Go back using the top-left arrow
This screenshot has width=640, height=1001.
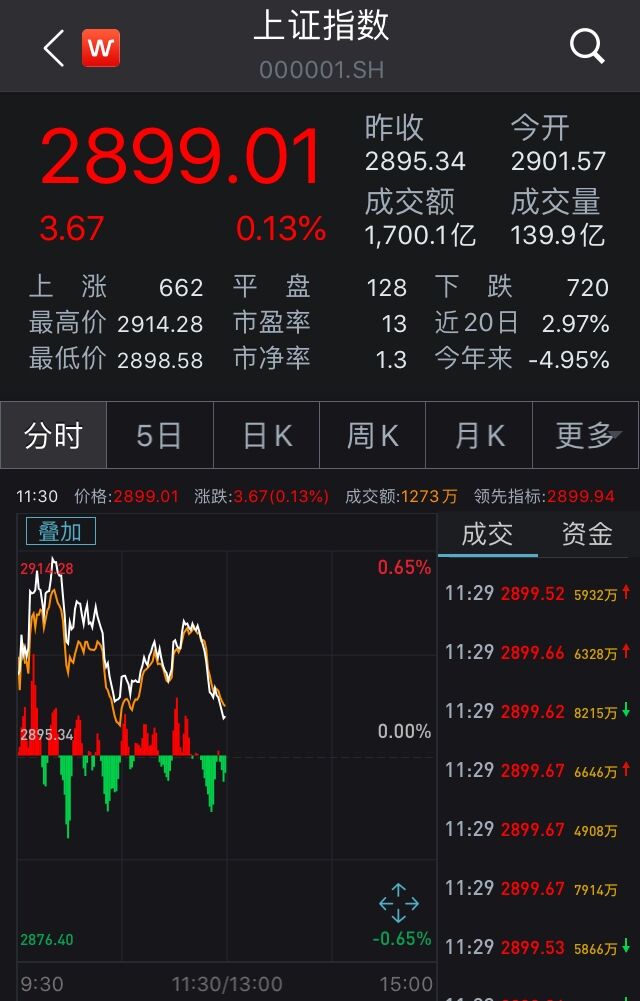tap(54, 47)
